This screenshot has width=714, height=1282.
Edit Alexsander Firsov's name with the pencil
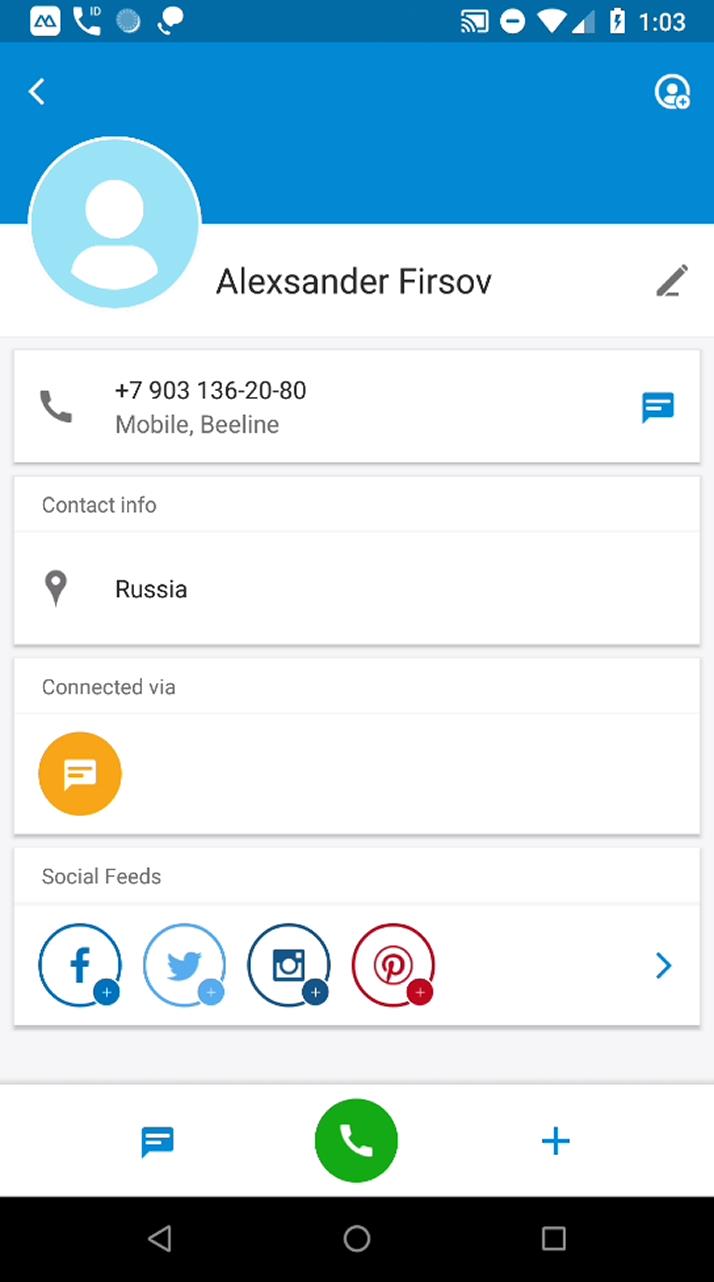pyautogui.click(x=672, y=281)
